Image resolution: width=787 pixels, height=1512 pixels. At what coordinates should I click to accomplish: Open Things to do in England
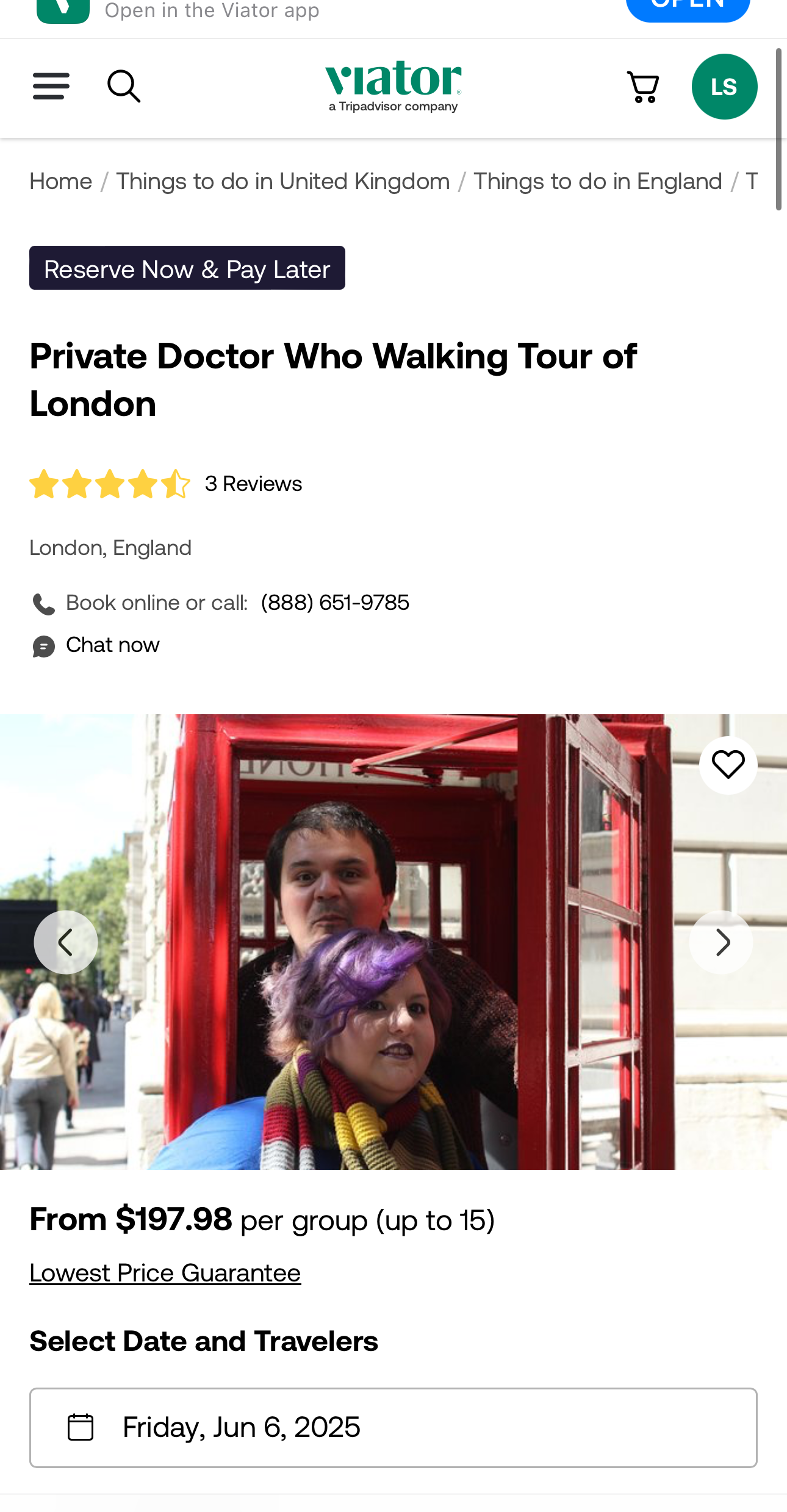click(598, 181)
